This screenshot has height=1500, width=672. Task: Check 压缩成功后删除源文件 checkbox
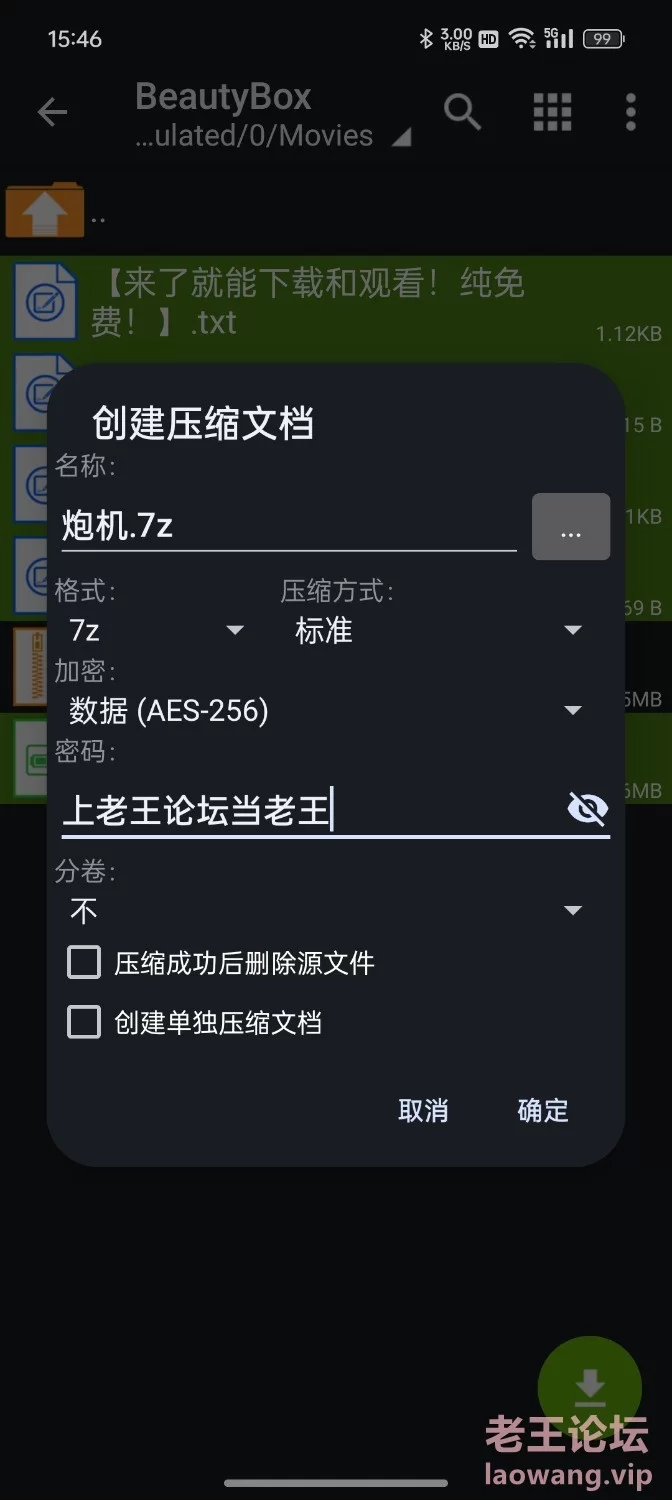(84, 963)
